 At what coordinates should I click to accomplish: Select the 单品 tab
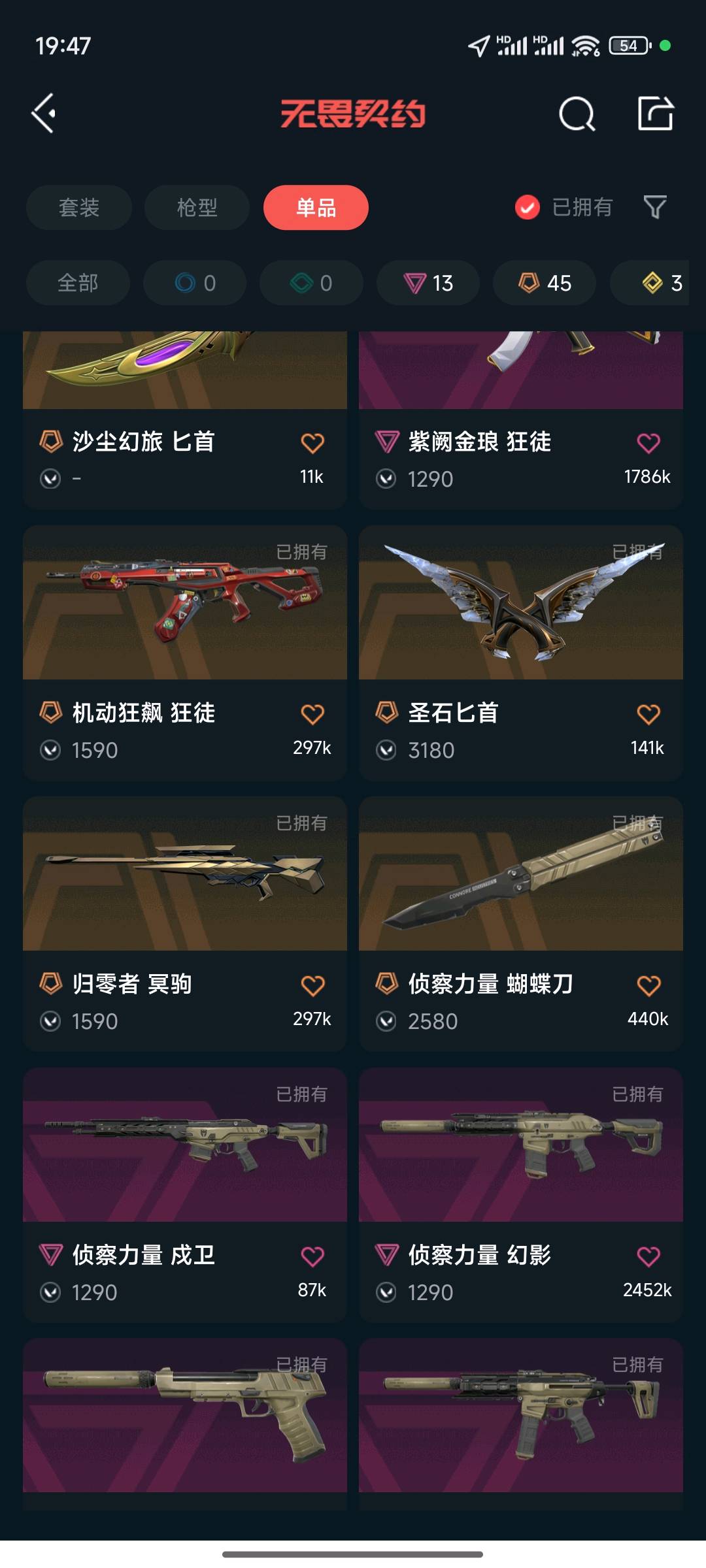pos(316,208)
